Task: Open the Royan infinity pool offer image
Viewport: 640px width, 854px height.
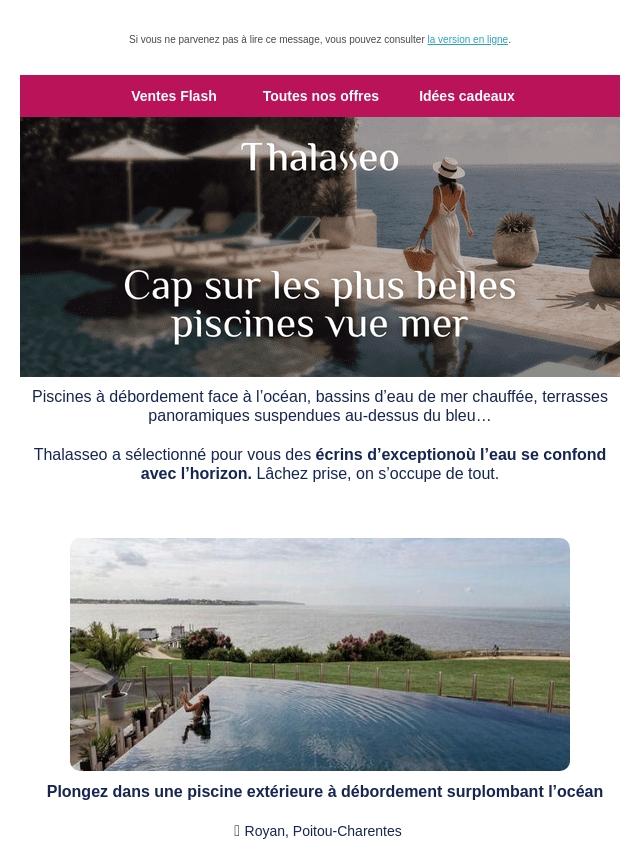Action: pyautogui.click(x=320, y=654)
